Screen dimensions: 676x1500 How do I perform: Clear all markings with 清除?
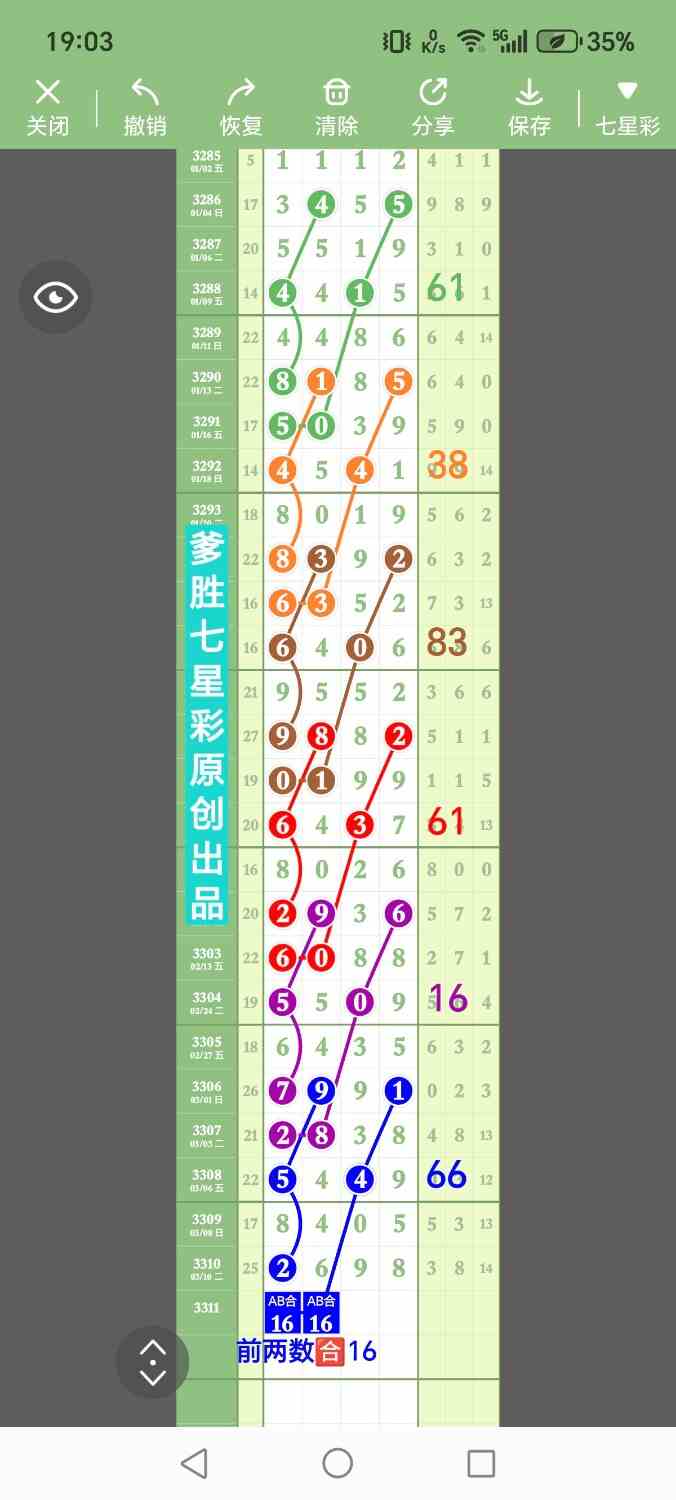337,108
